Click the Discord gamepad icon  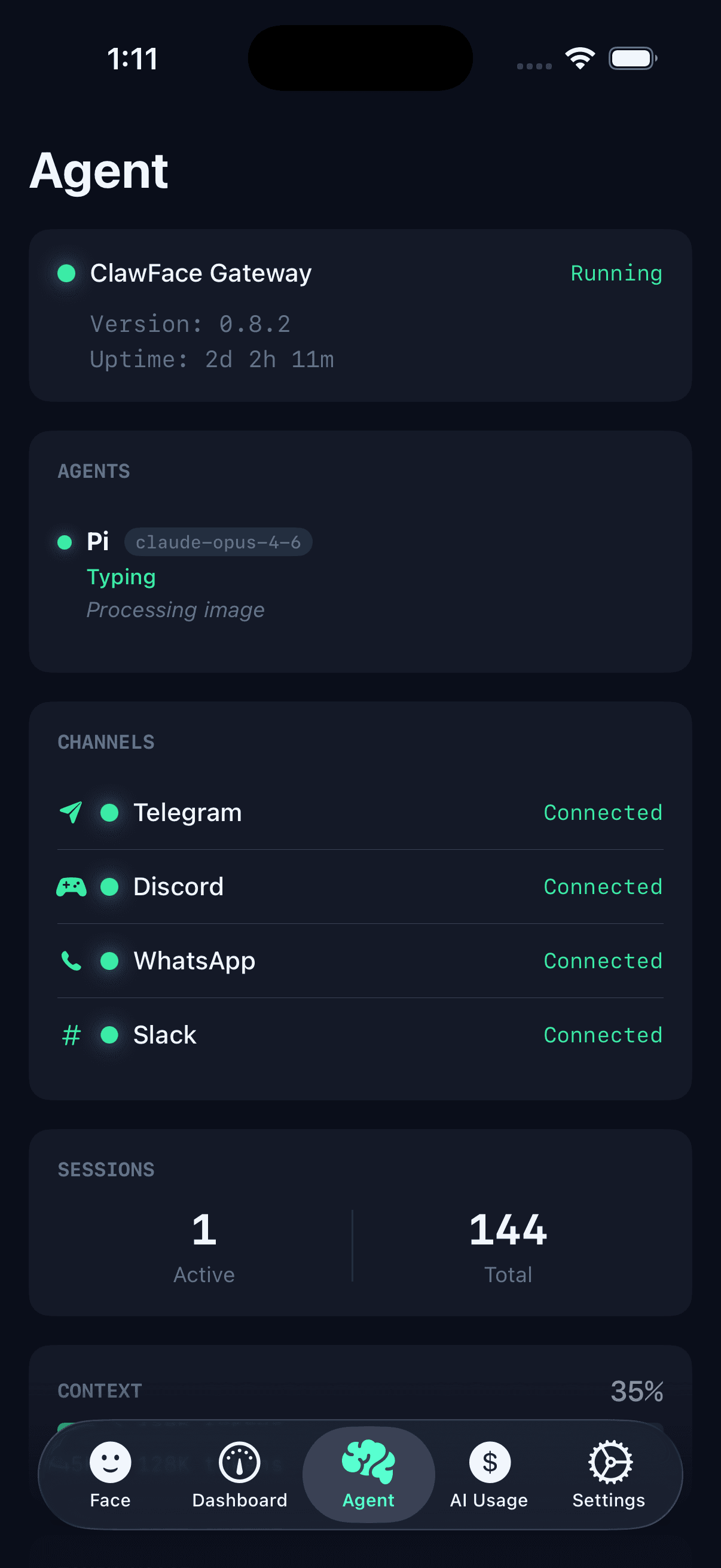[71, 886]
